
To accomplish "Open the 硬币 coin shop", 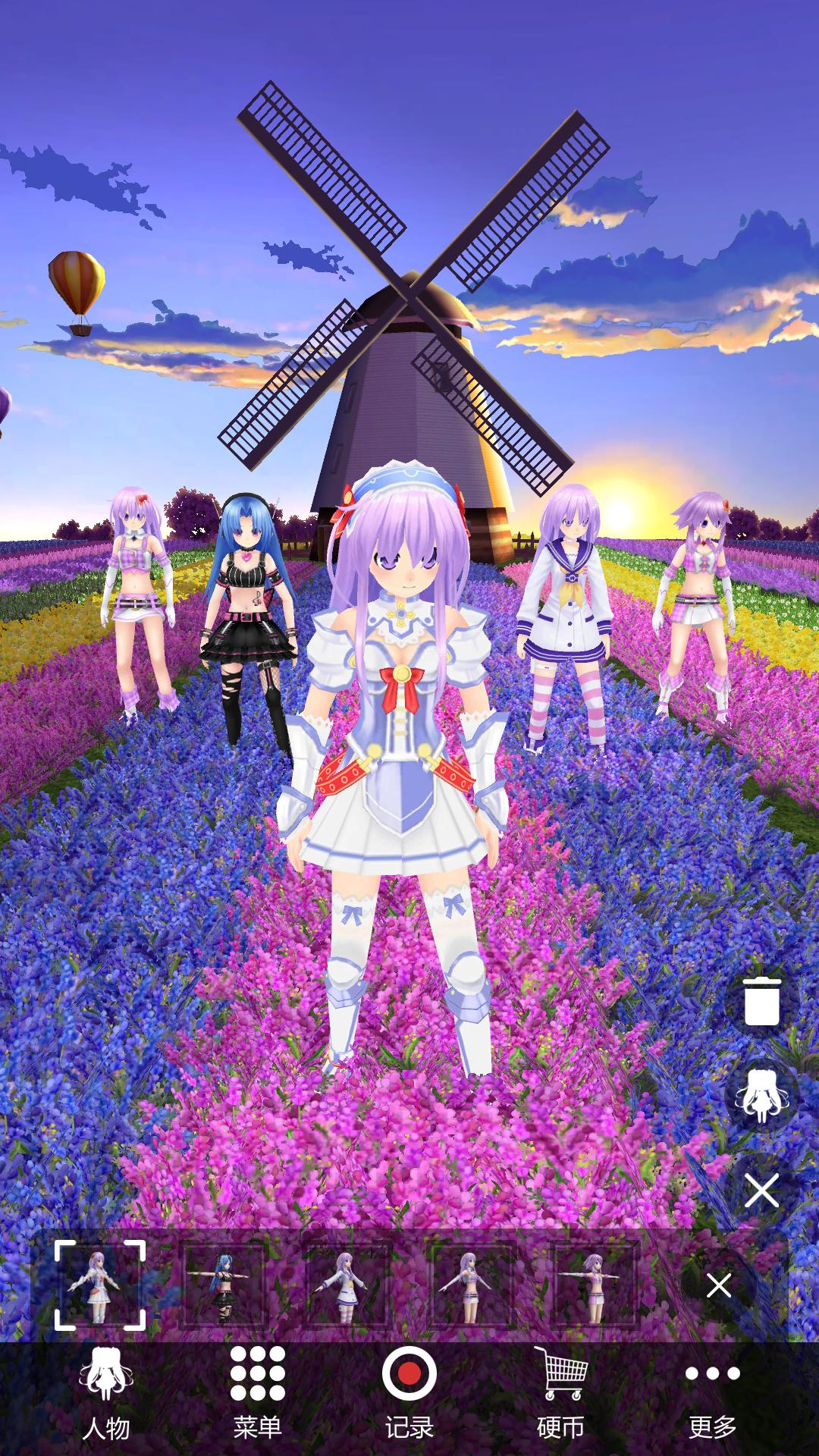I will (561, 1394).
